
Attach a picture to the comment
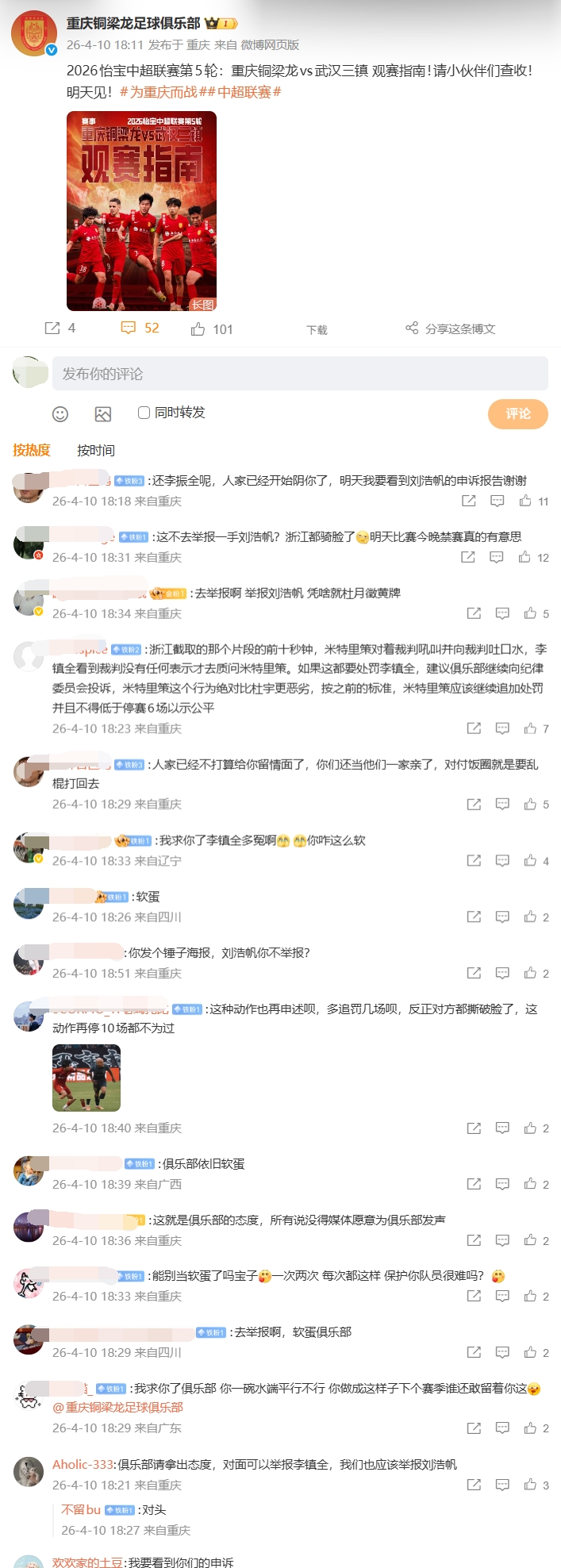coord(103,413)
